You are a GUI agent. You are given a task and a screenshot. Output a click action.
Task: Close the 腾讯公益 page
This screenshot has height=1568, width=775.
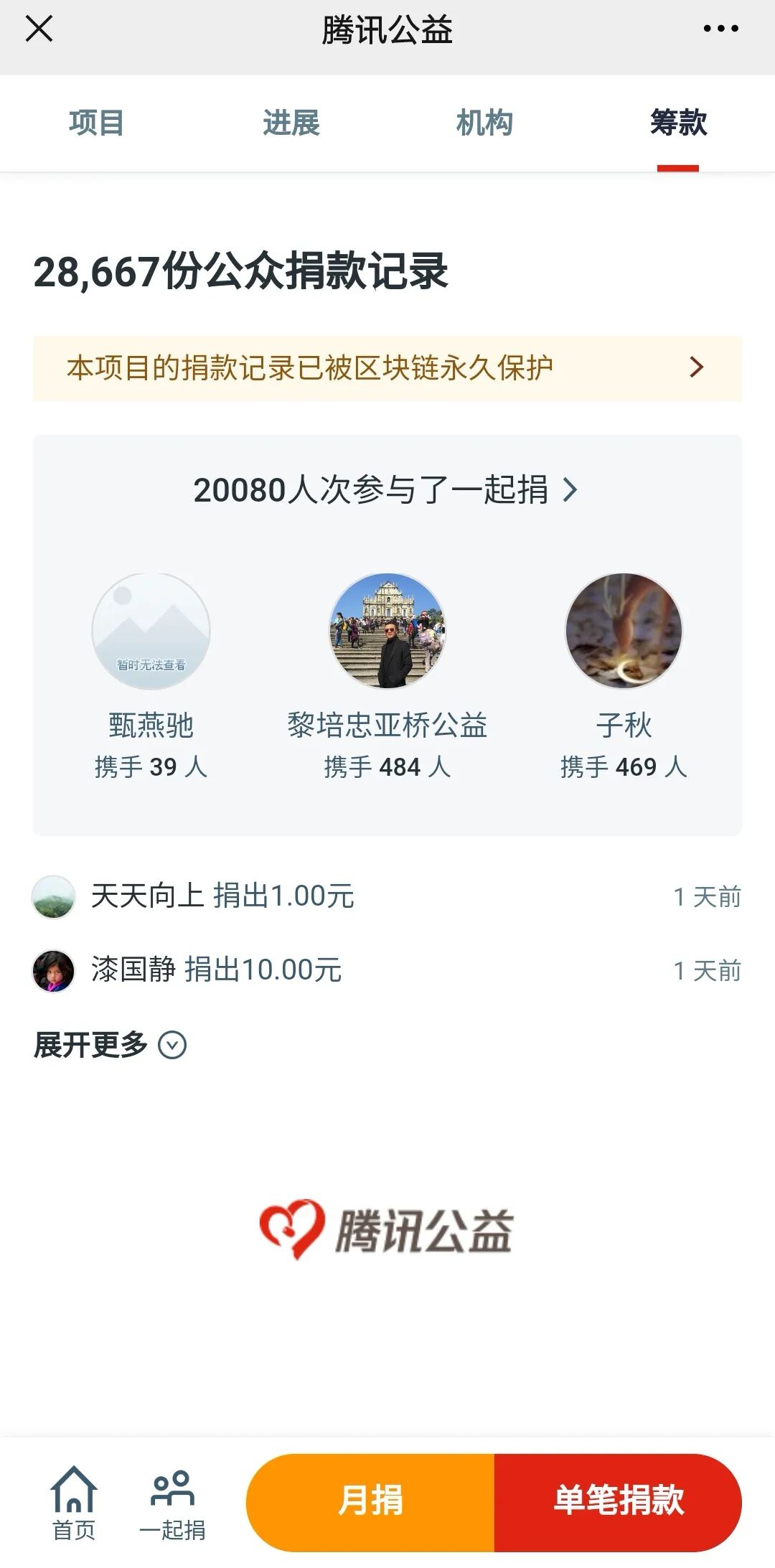coord(39,29)
